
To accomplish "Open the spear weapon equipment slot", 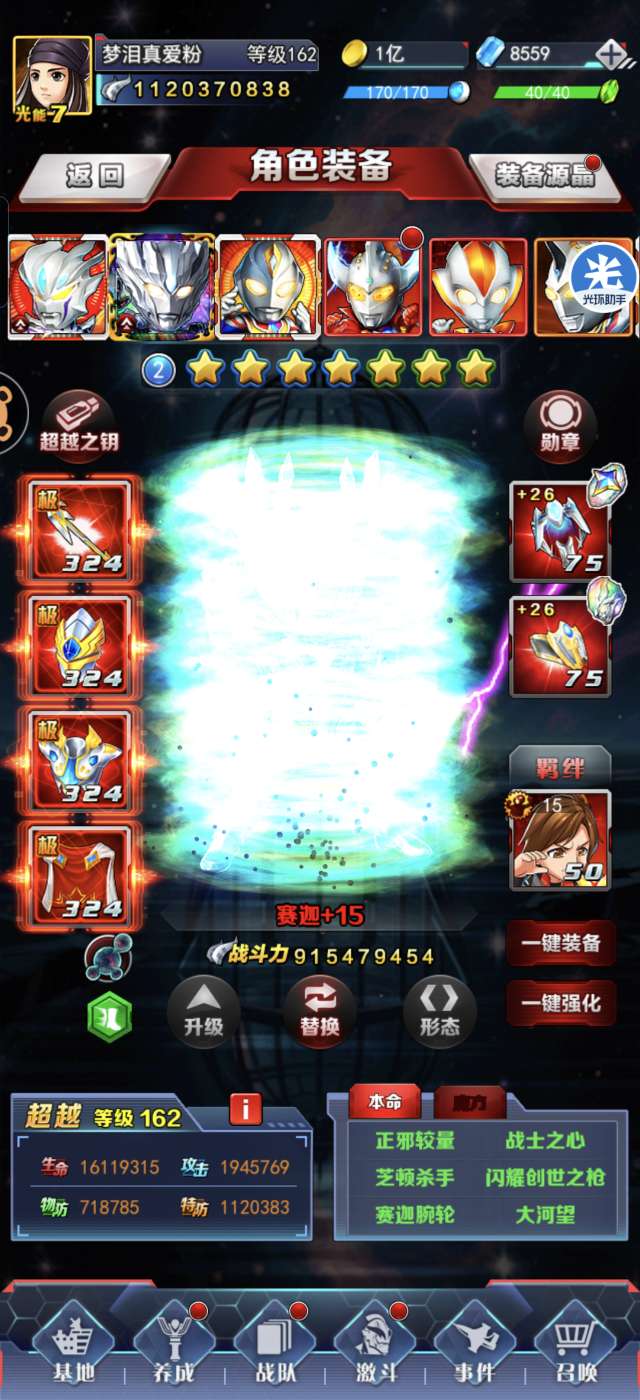I will click(x=84, y=529).
